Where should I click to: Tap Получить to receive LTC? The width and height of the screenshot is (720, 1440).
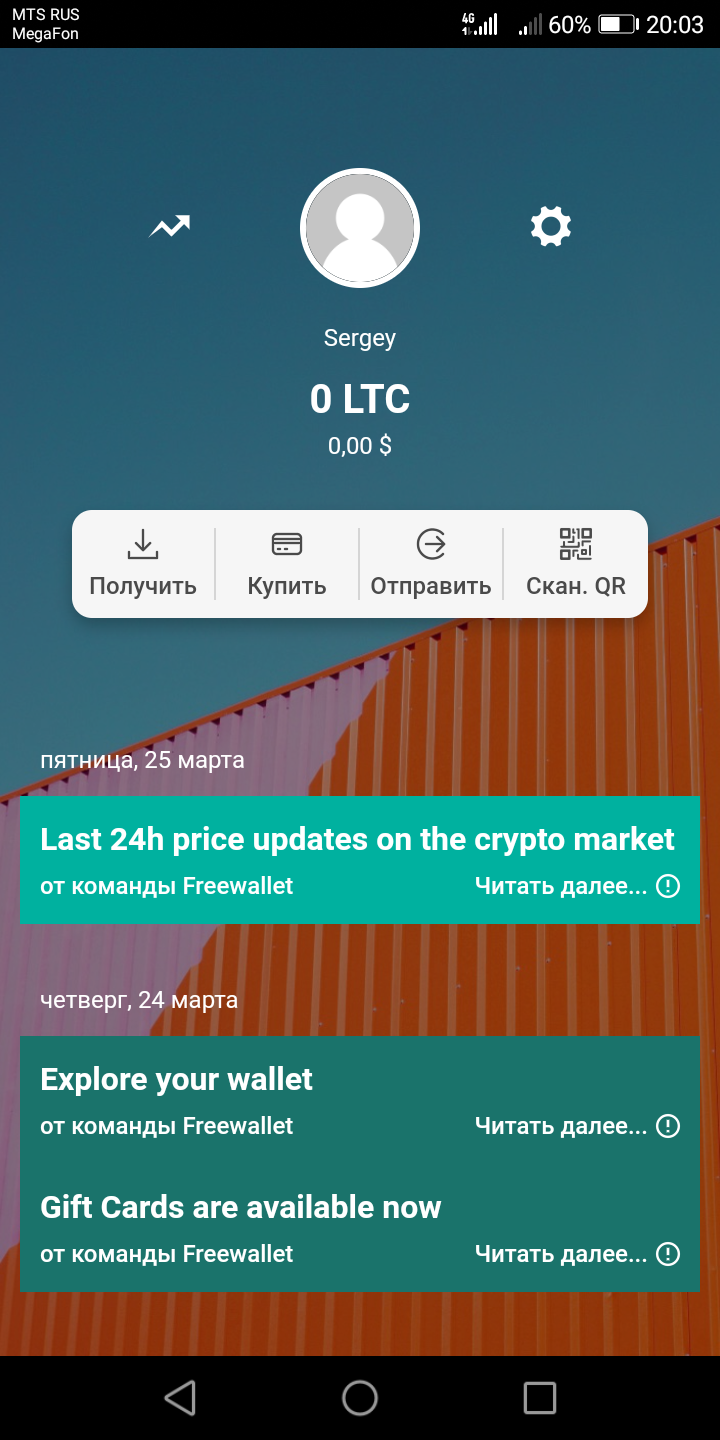click(143, 564)
